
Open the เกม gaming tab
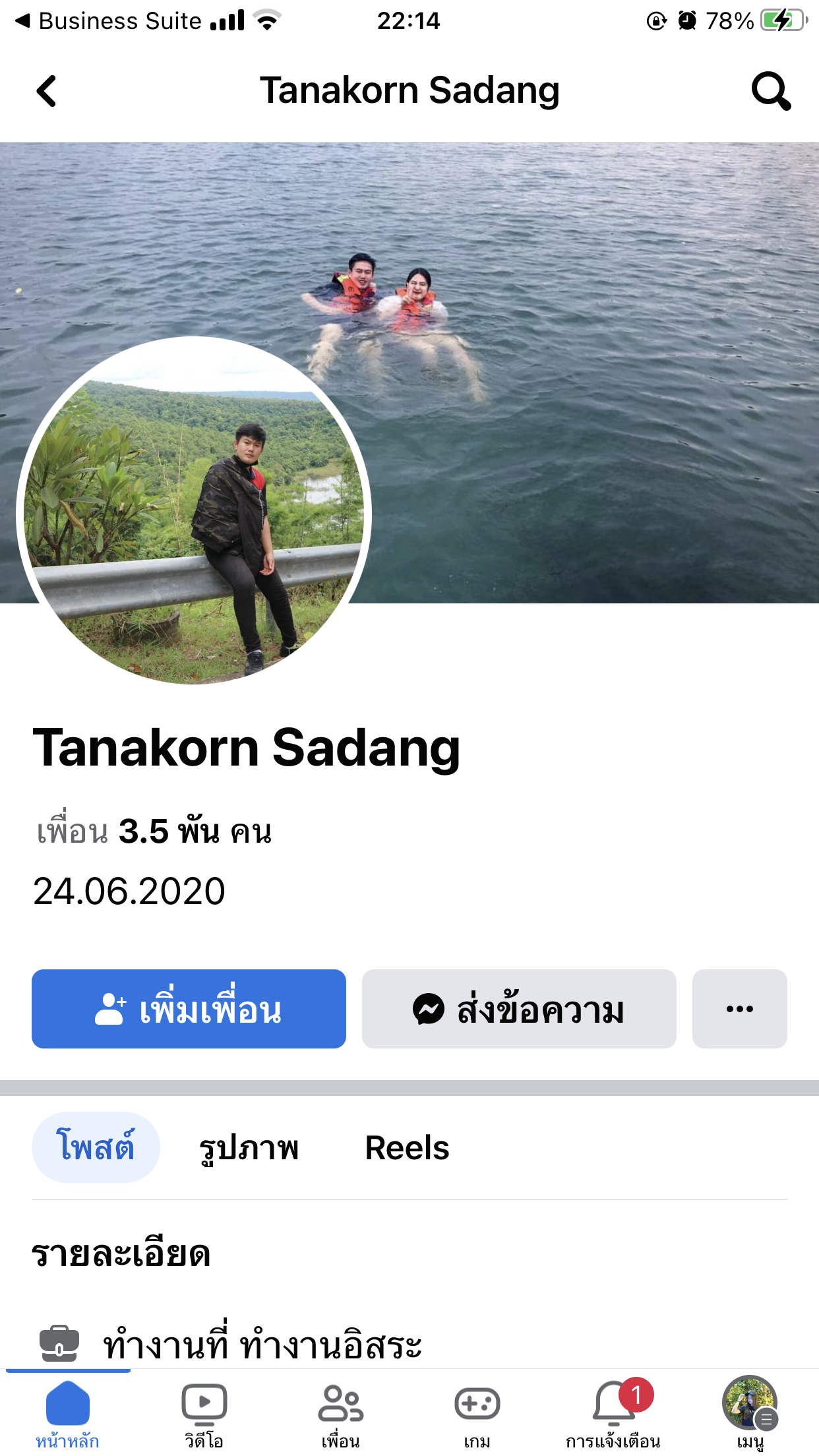(x=477, y=1412)
